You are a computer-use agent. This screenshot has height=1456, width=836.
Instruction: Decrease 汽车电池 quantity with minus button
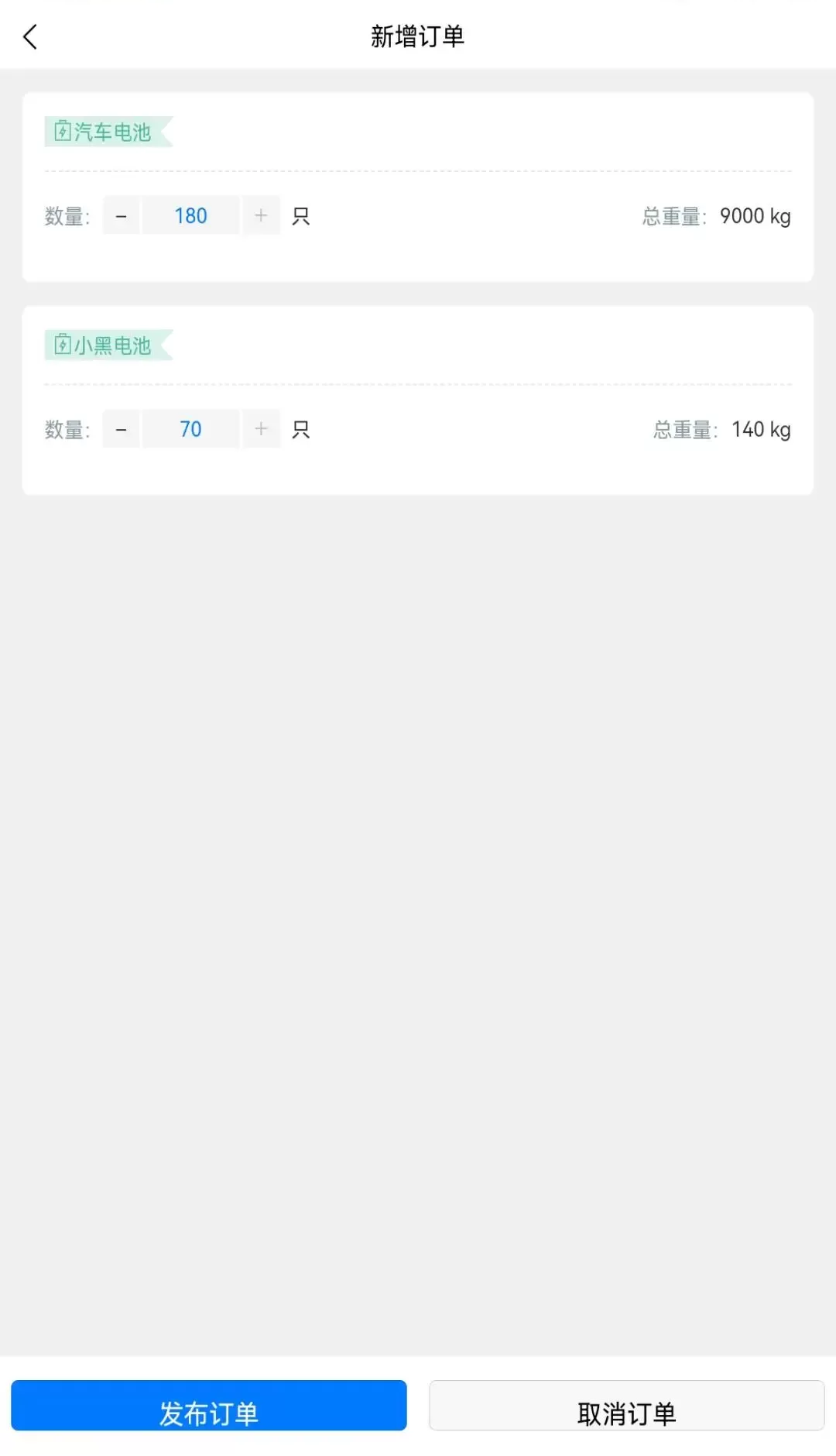[x=121, y=216]
